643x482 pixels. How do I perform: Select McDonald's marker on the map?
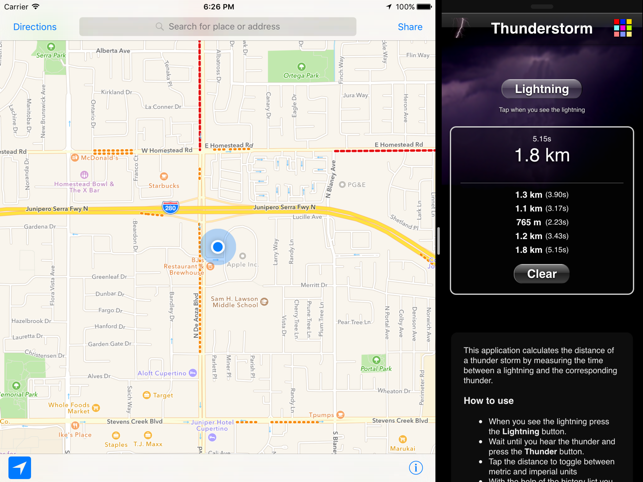[75, 157]
